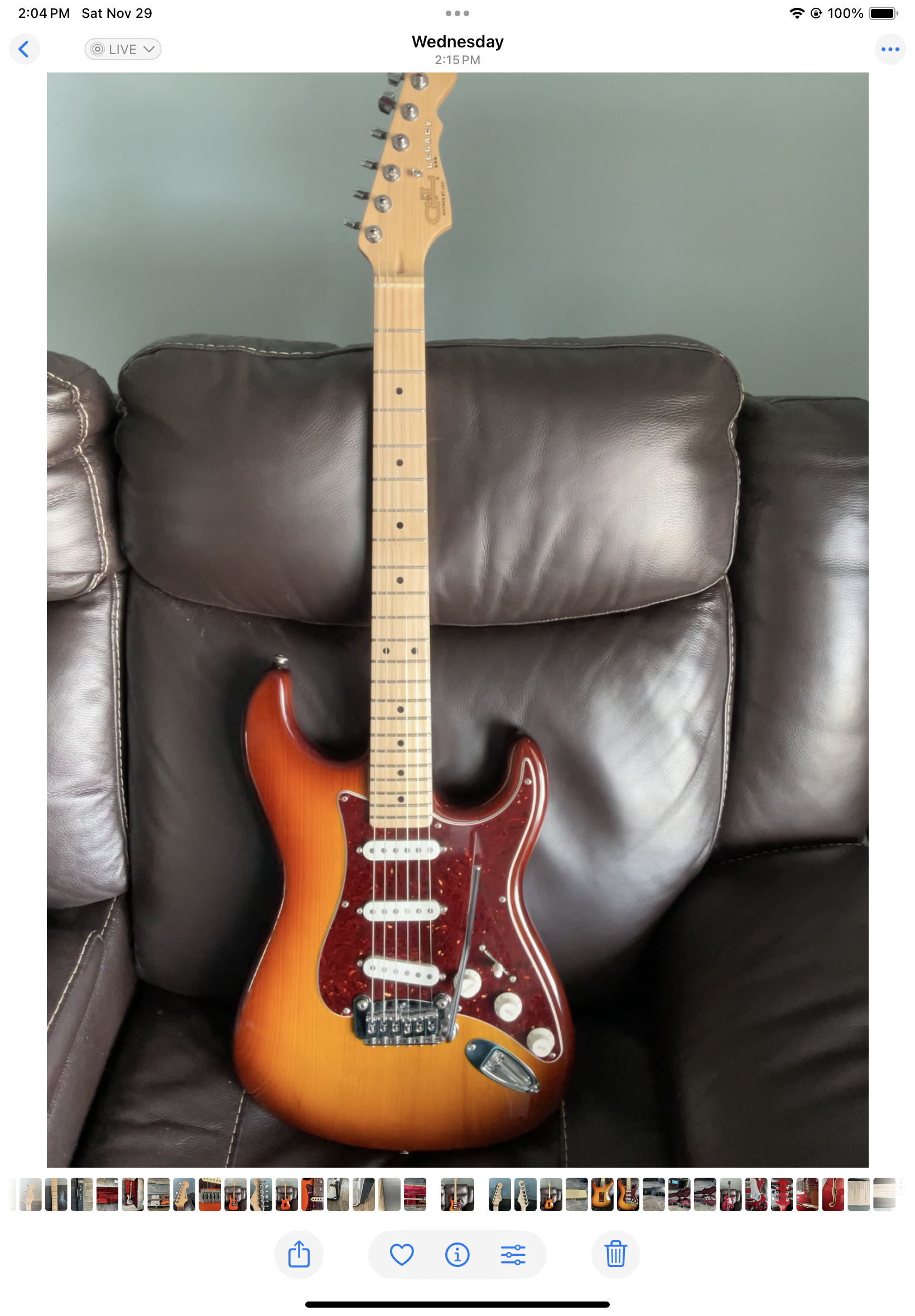Go back to the photo library
The width and height of the screenshot is (915, 1316).
pos(24,49)
